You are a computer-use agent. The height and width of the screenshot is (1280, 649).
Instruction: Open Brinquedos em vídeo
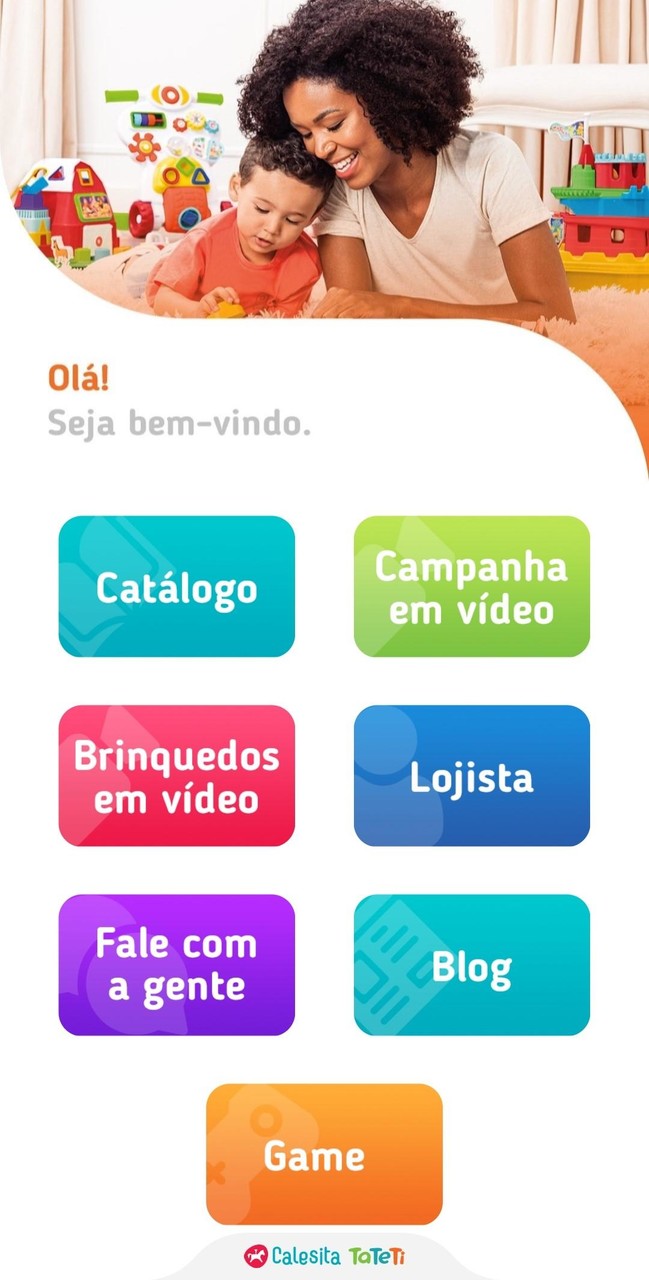pyautogui.click(x=176, y=776)
